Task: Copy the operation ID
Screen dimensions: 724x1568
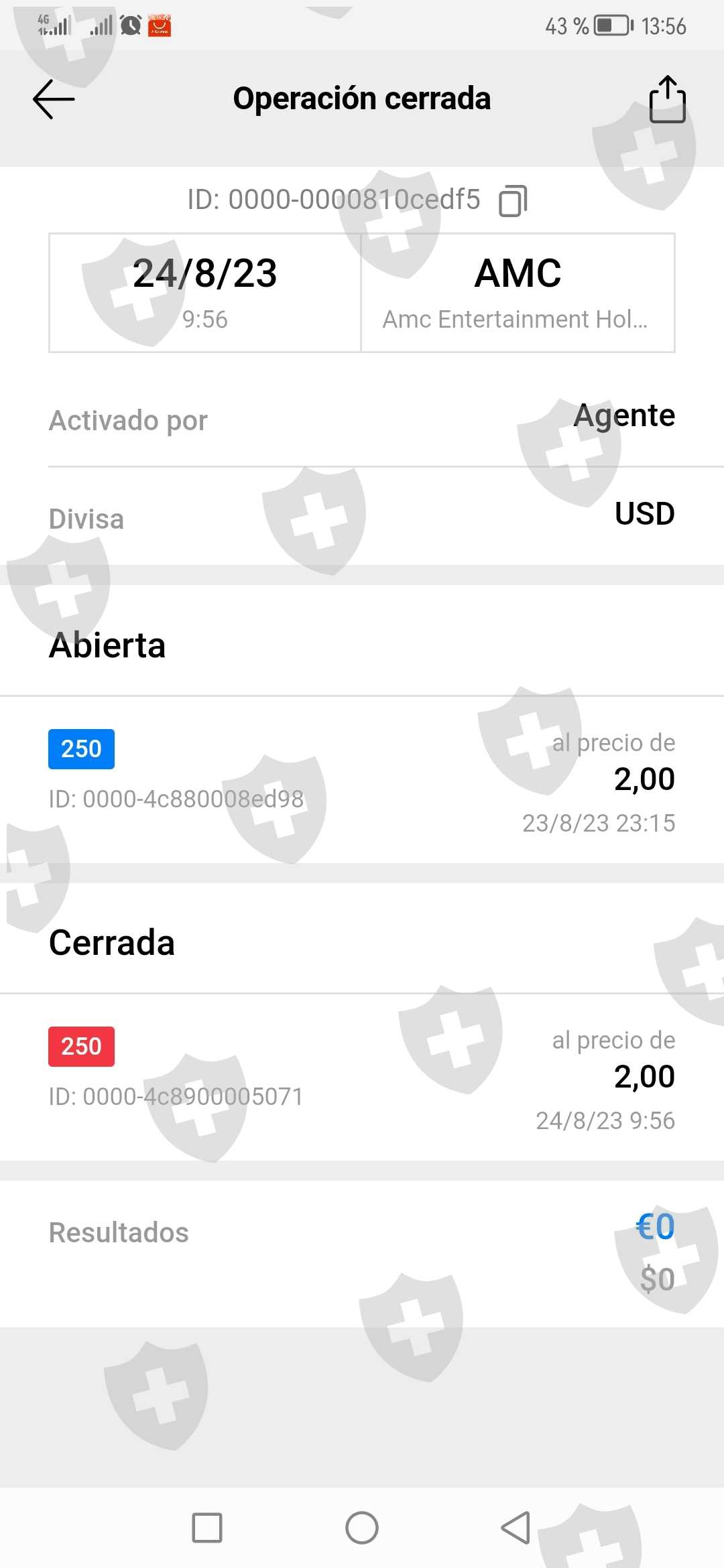Action: point(513,200)
